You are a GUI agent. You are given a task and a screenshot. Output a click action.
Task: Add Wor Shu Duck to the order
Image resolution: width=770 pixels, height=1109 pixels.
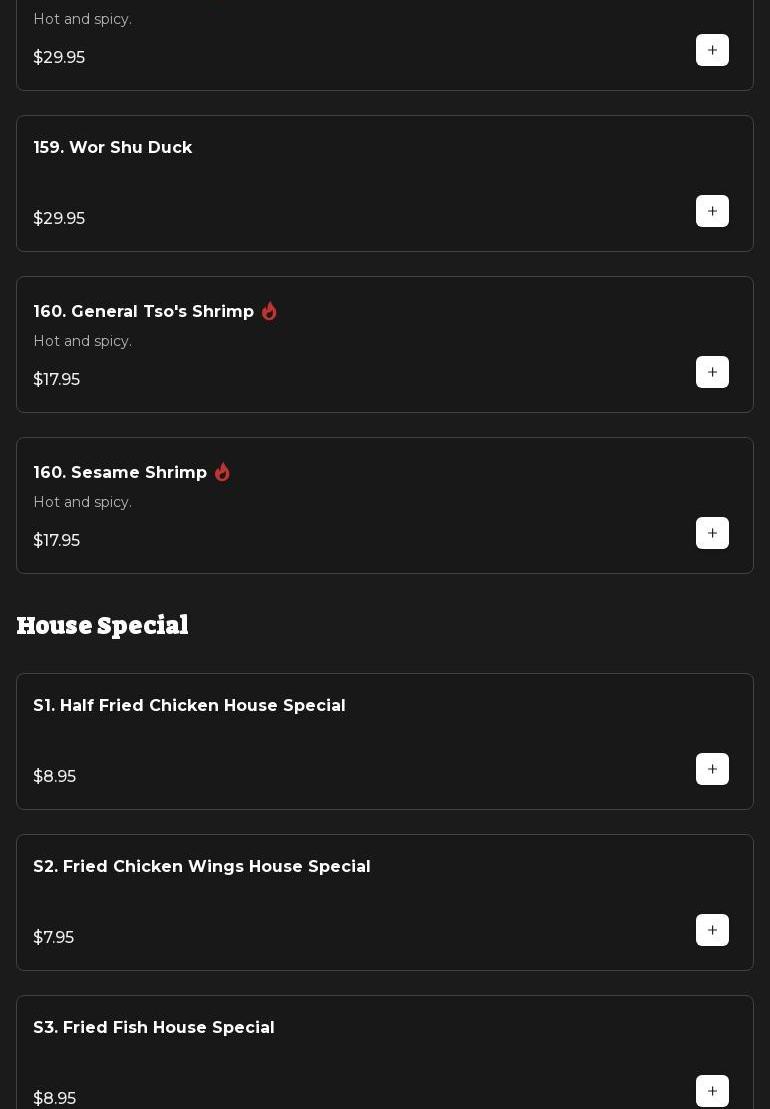tap(712, 211)
